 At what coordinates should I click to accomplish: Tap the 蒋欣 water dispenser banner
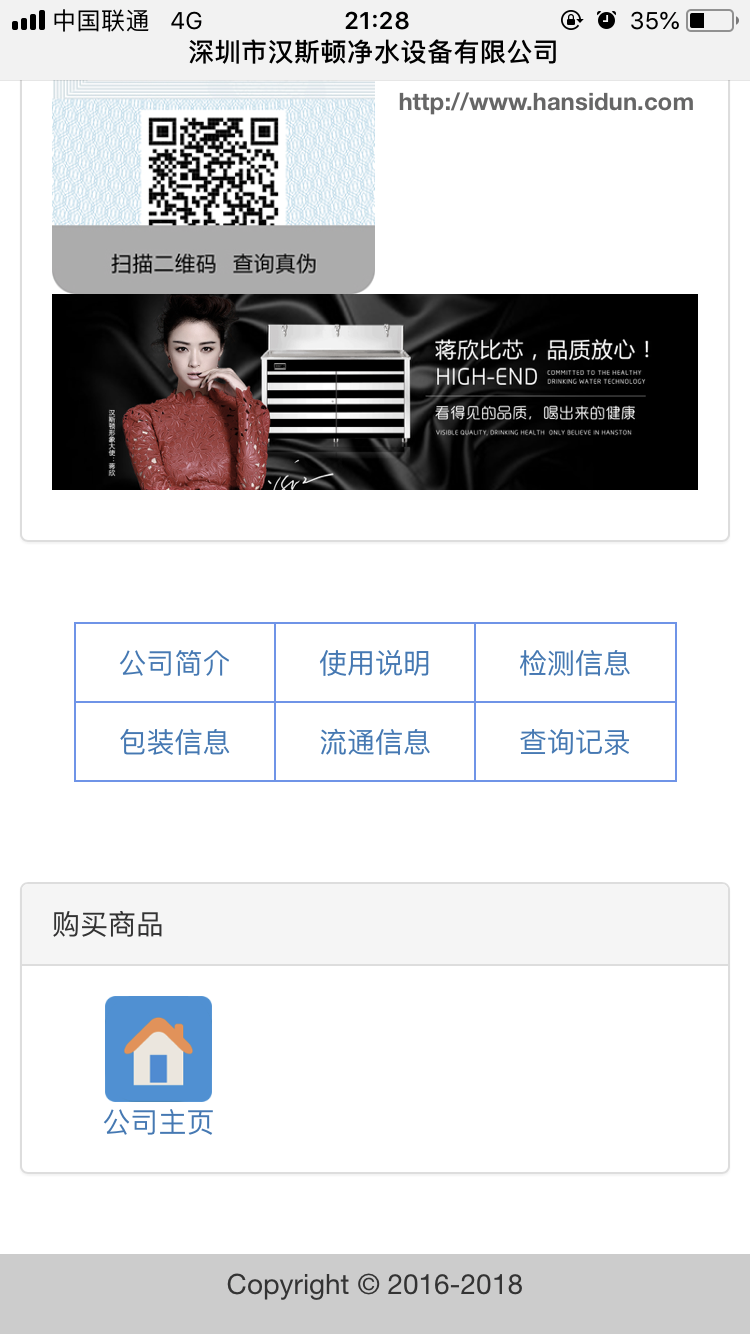pyautogui.click(x=375, y=392)
